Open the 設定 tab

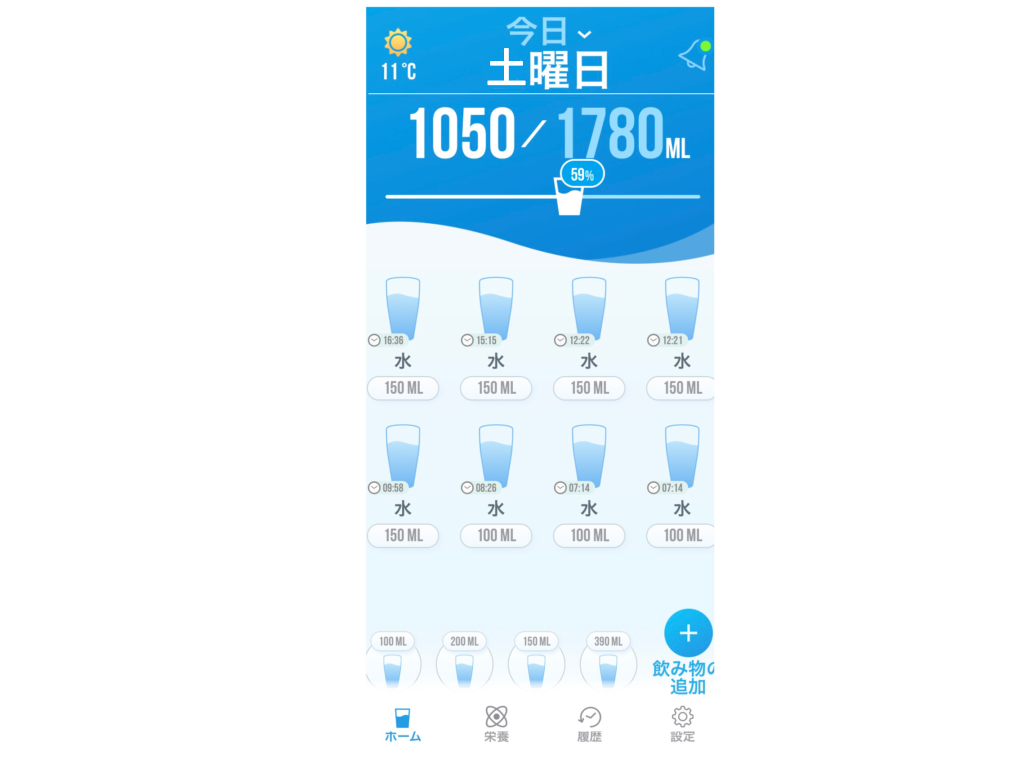pyautogui.click(x=682, y=724)
